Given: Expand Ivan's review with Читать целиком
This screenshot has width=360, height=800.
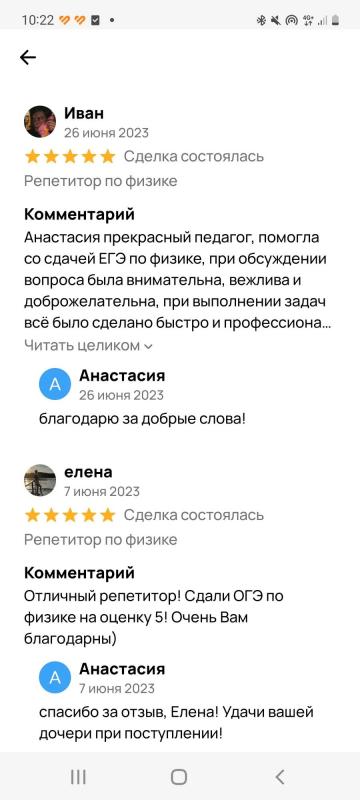Looking at the screenshot, I should (x=88, y=345).
